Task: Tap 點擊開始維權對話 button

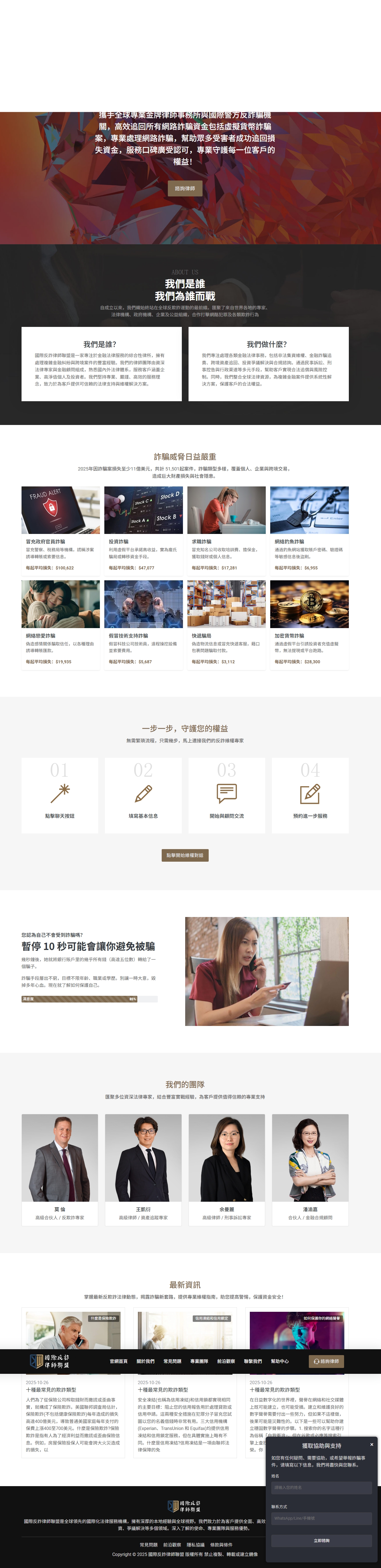Action: pos(185,855)
